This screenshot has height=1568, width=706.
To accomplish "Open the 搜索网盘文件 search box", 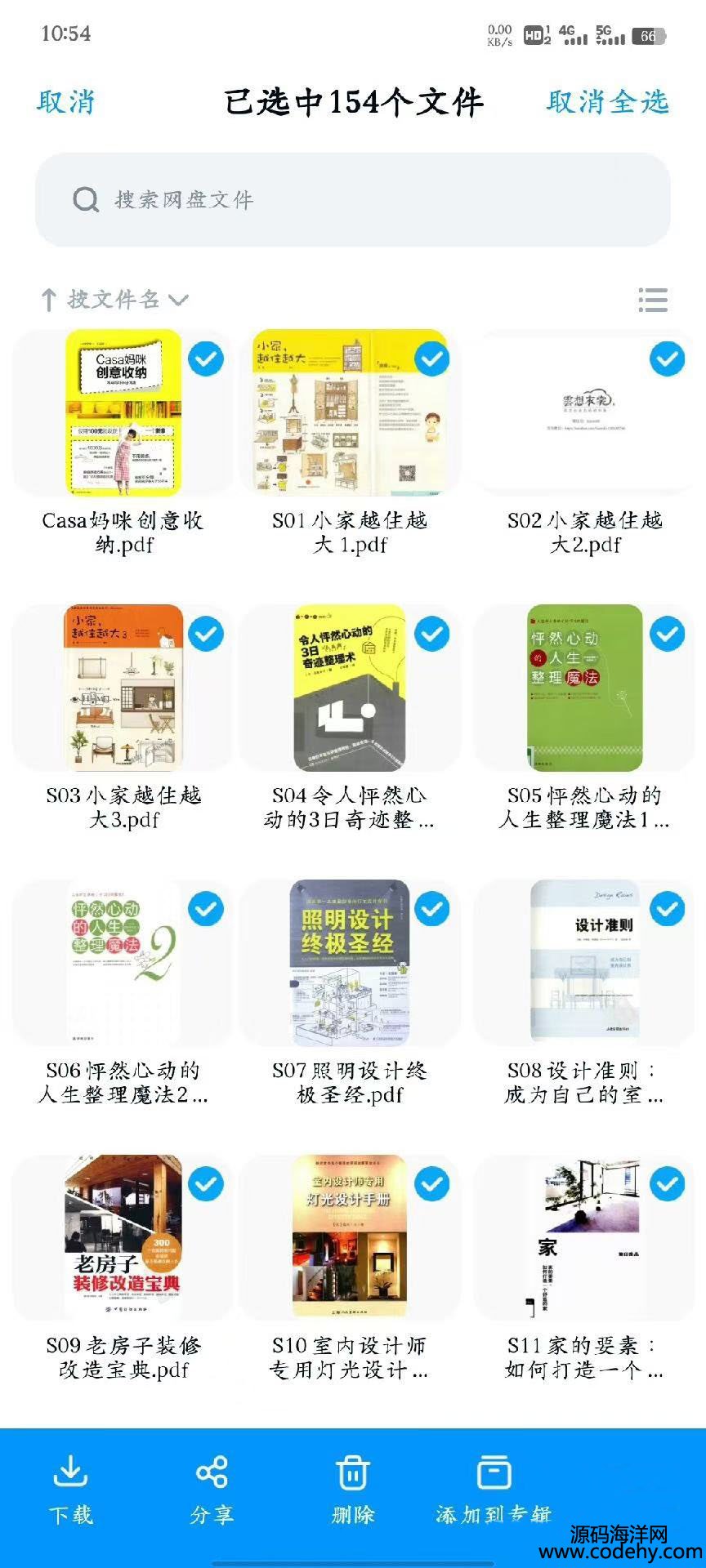I will tap(353, 200).
